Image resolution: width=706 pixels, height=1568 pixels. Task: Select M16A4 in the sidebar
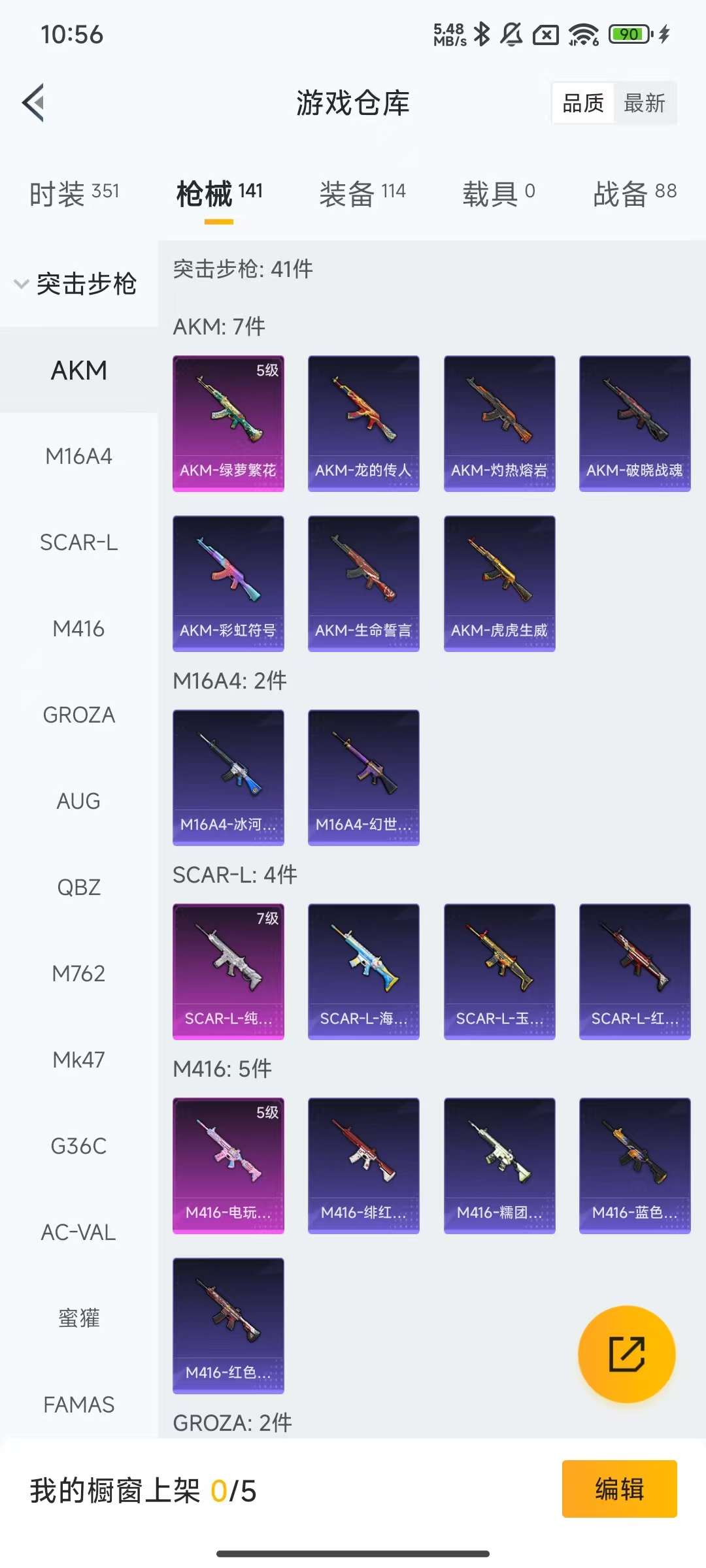(x=78, y=456)
